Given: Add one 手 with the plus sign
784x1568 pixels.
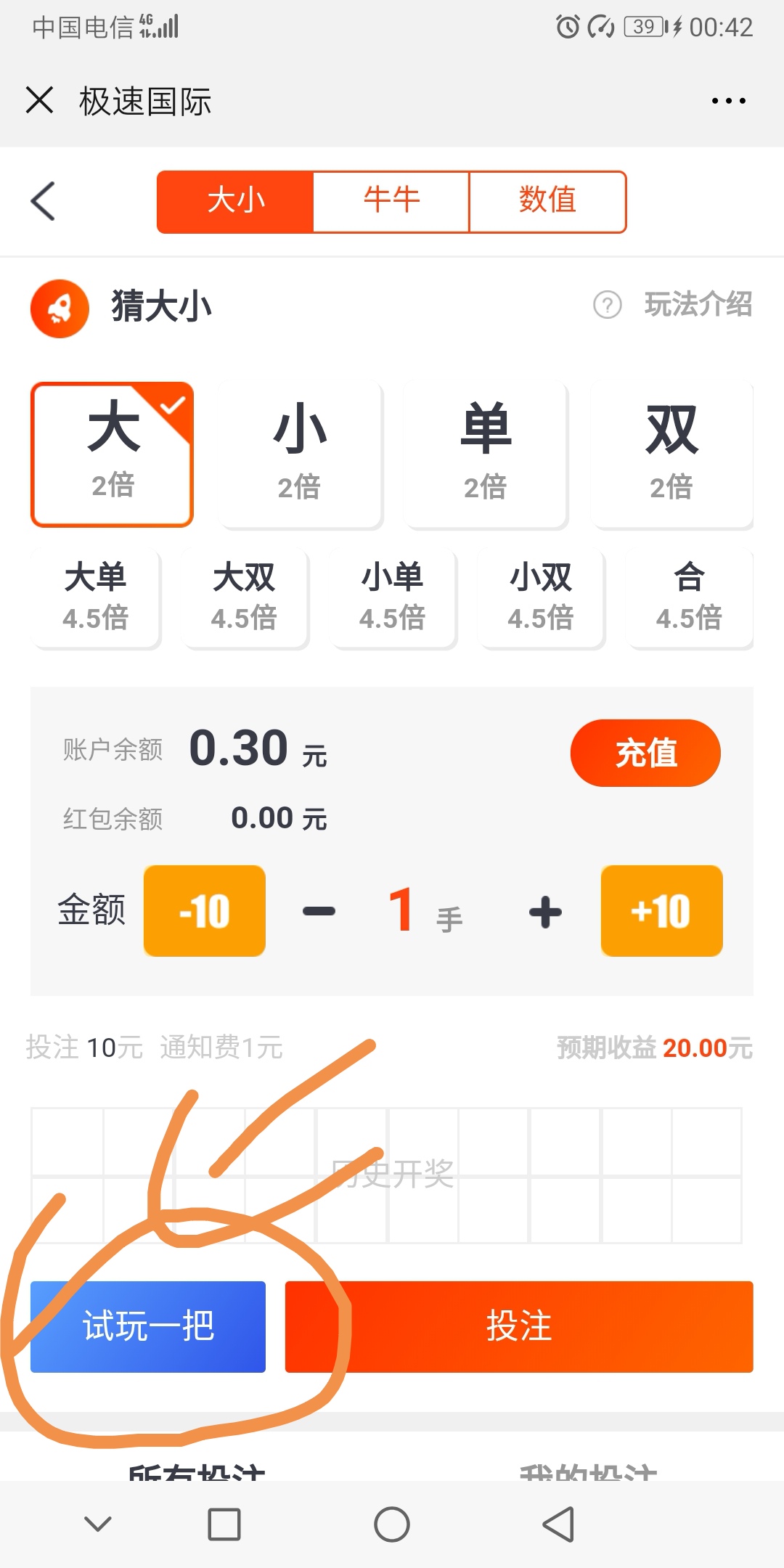Looking at the screenshot, I should [x=545, y=912].
